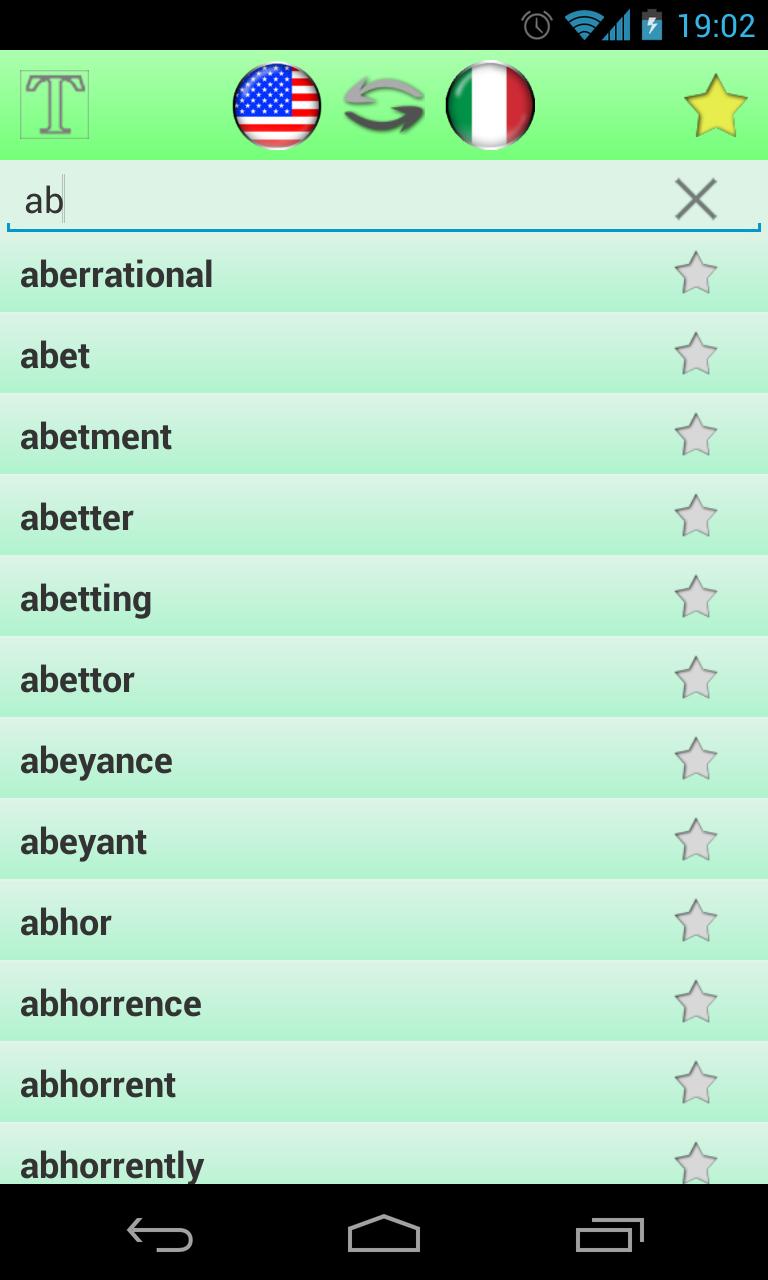The image size is (768, 1280).
Task: Open the word aberrational
Action: (x=117, y=274)
